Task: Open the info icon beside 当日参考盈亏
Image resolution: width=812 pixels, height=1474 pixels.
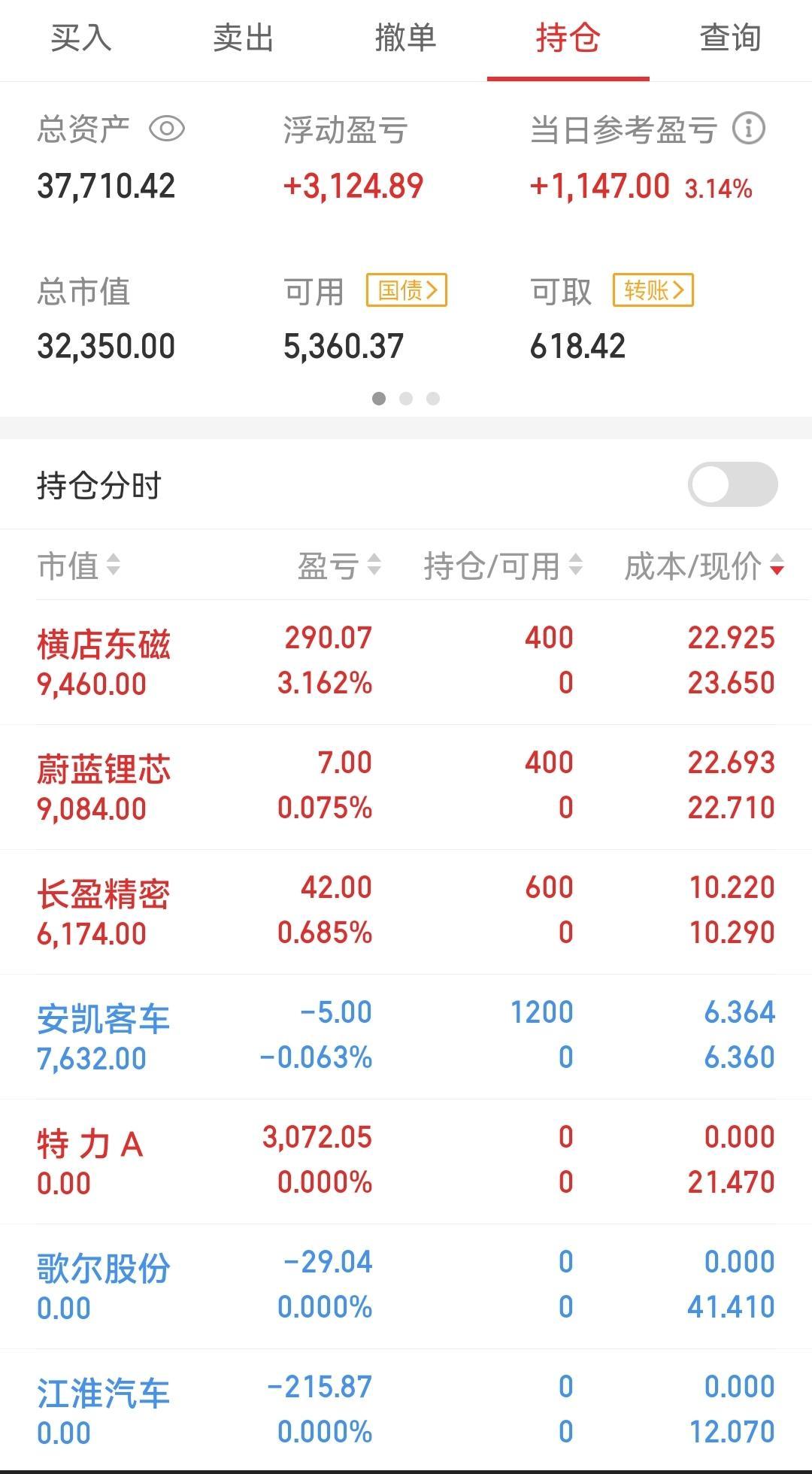Action: 749,129
